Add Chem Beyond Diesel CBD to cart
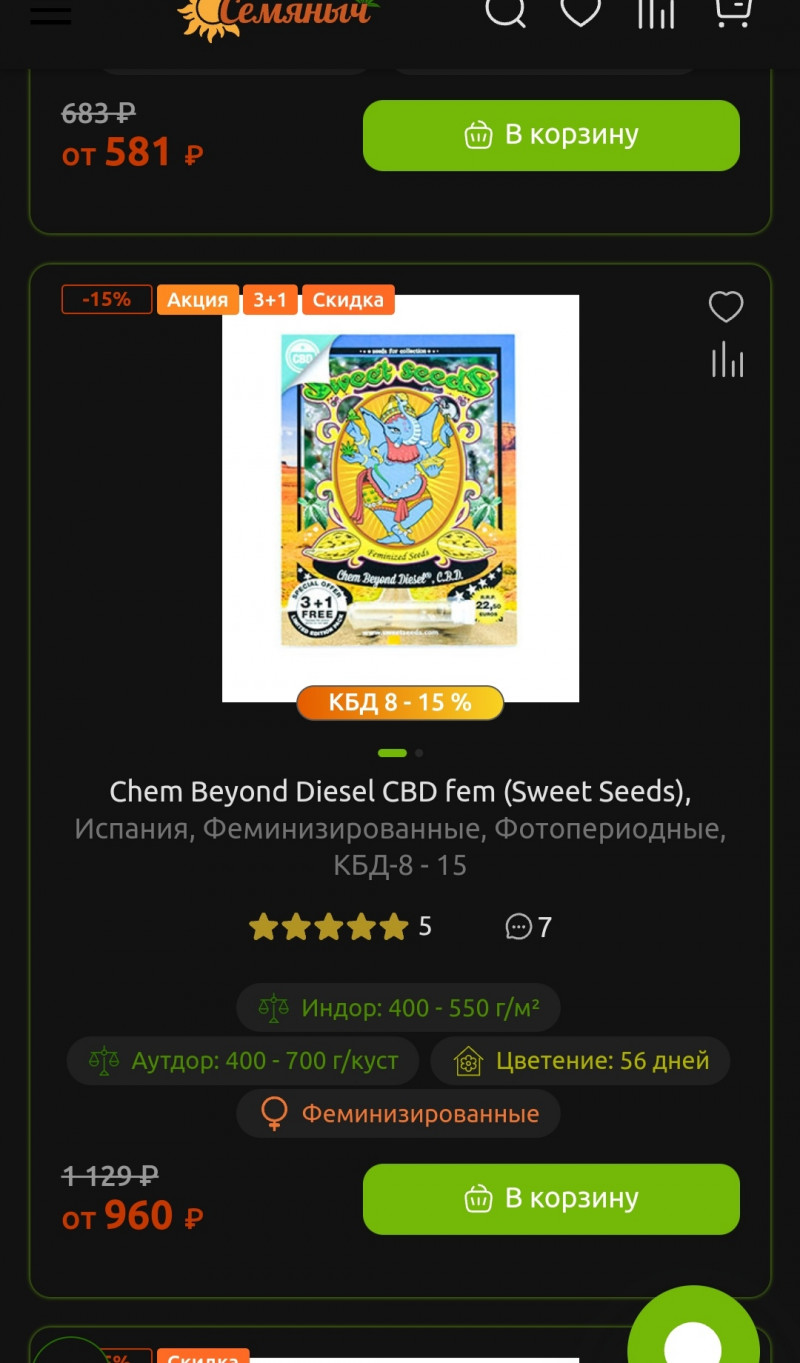The image size is (800, 1363). coord(551,1199)
